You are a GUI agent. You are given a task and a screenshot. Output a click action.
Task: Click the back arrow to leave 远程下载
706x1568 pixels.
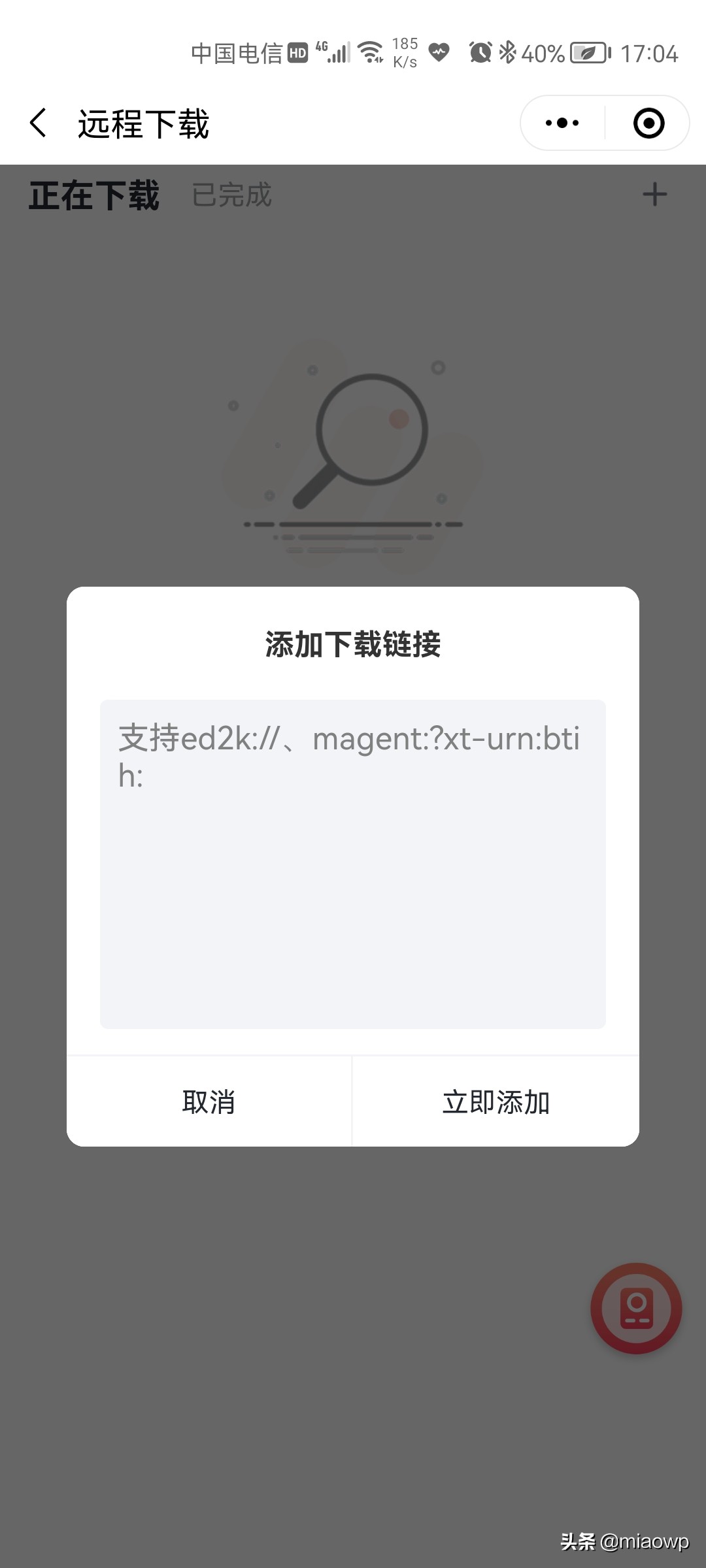click(x=39, y=123)
